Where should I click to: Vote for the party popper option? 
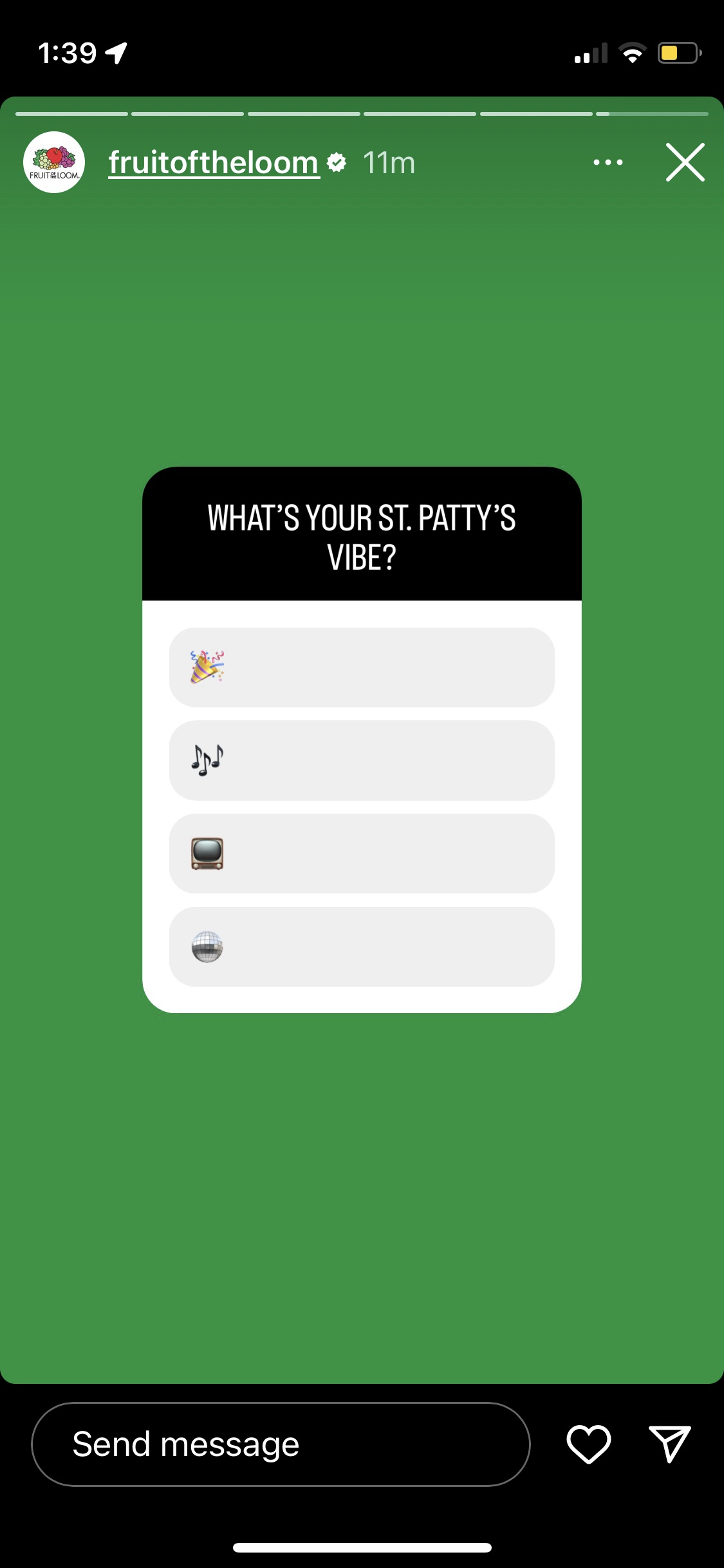(x=362, y=667)
